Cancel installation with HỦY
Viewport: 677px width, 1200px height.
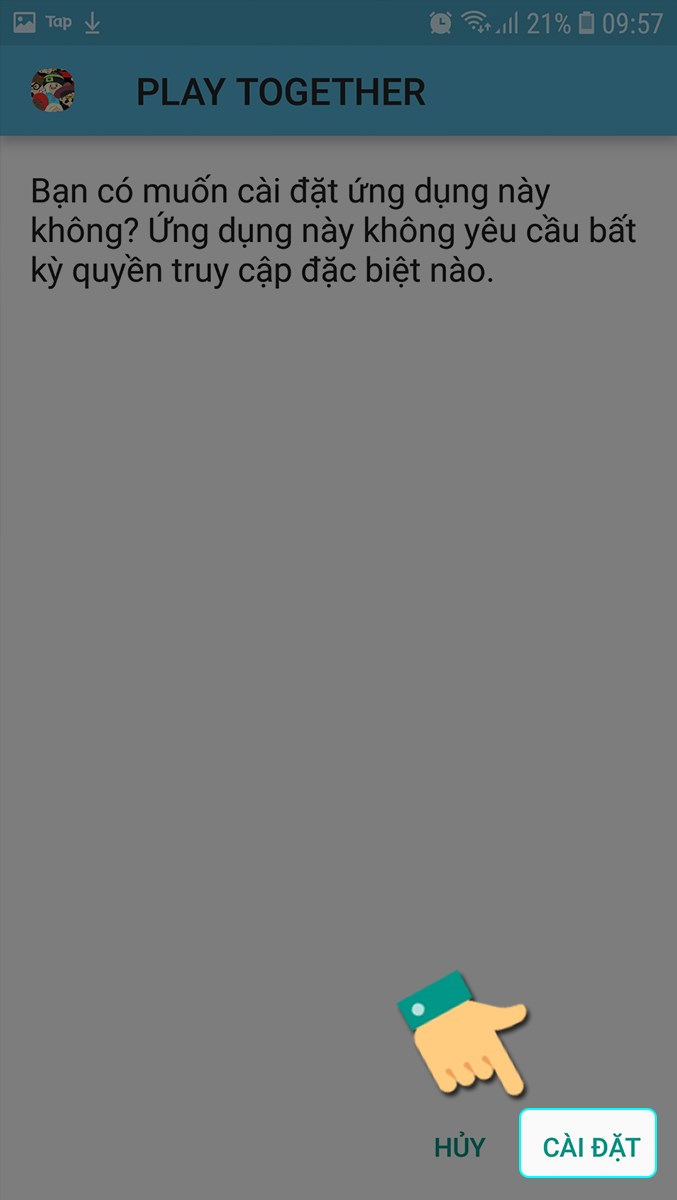(x=459, y=1147)
